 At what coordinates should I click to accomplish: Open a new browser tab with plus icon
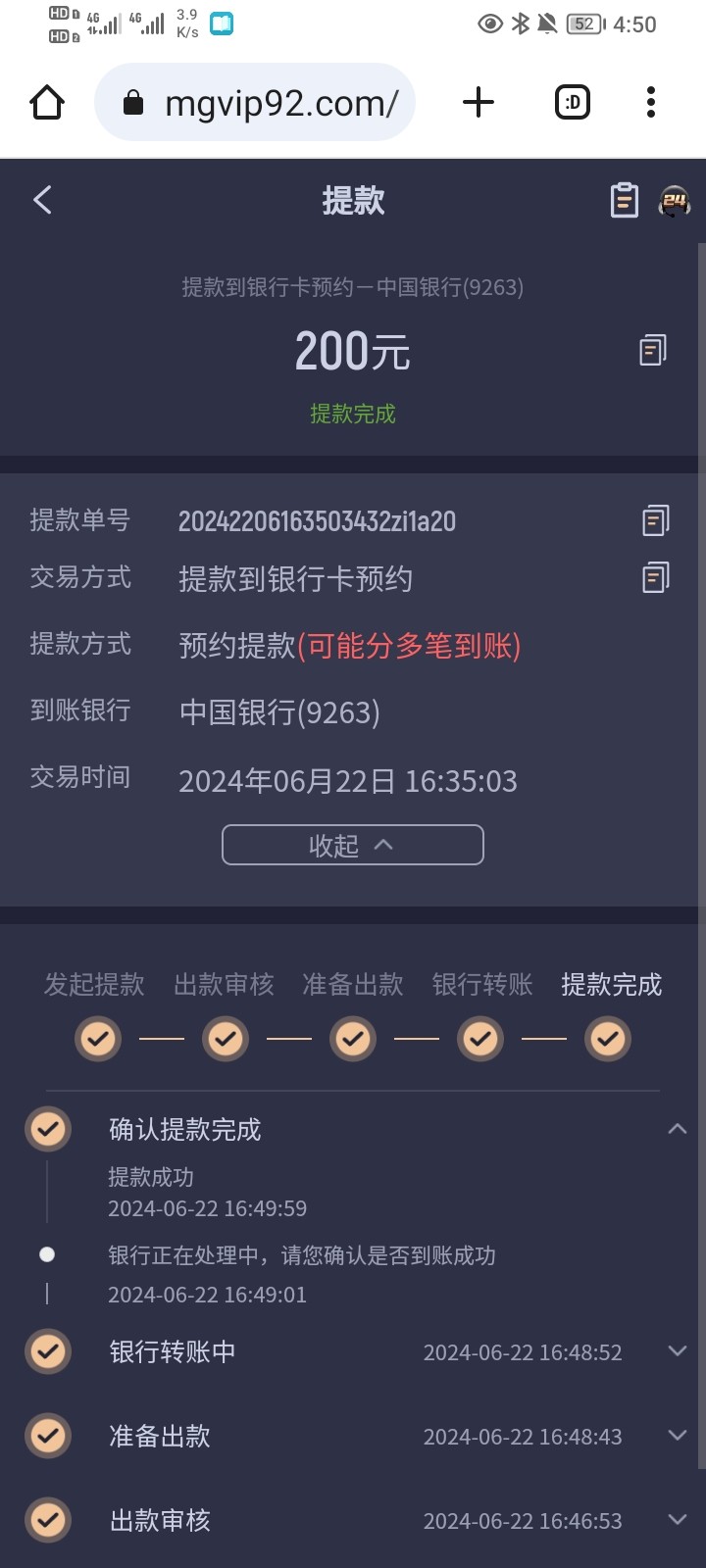[x=477, y=101]
